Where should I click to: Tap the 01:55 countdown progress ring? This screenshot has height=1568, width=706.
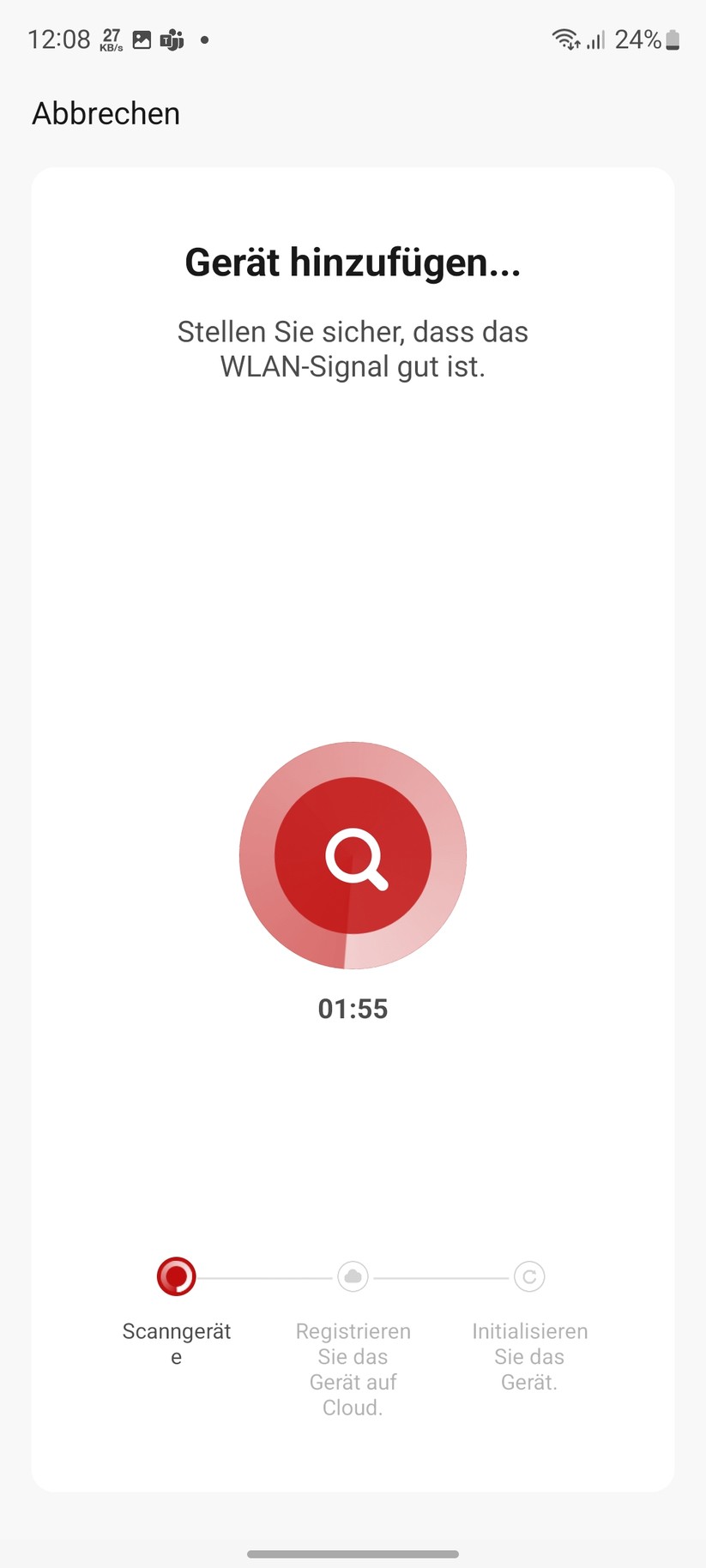[x=353, y=1009]
